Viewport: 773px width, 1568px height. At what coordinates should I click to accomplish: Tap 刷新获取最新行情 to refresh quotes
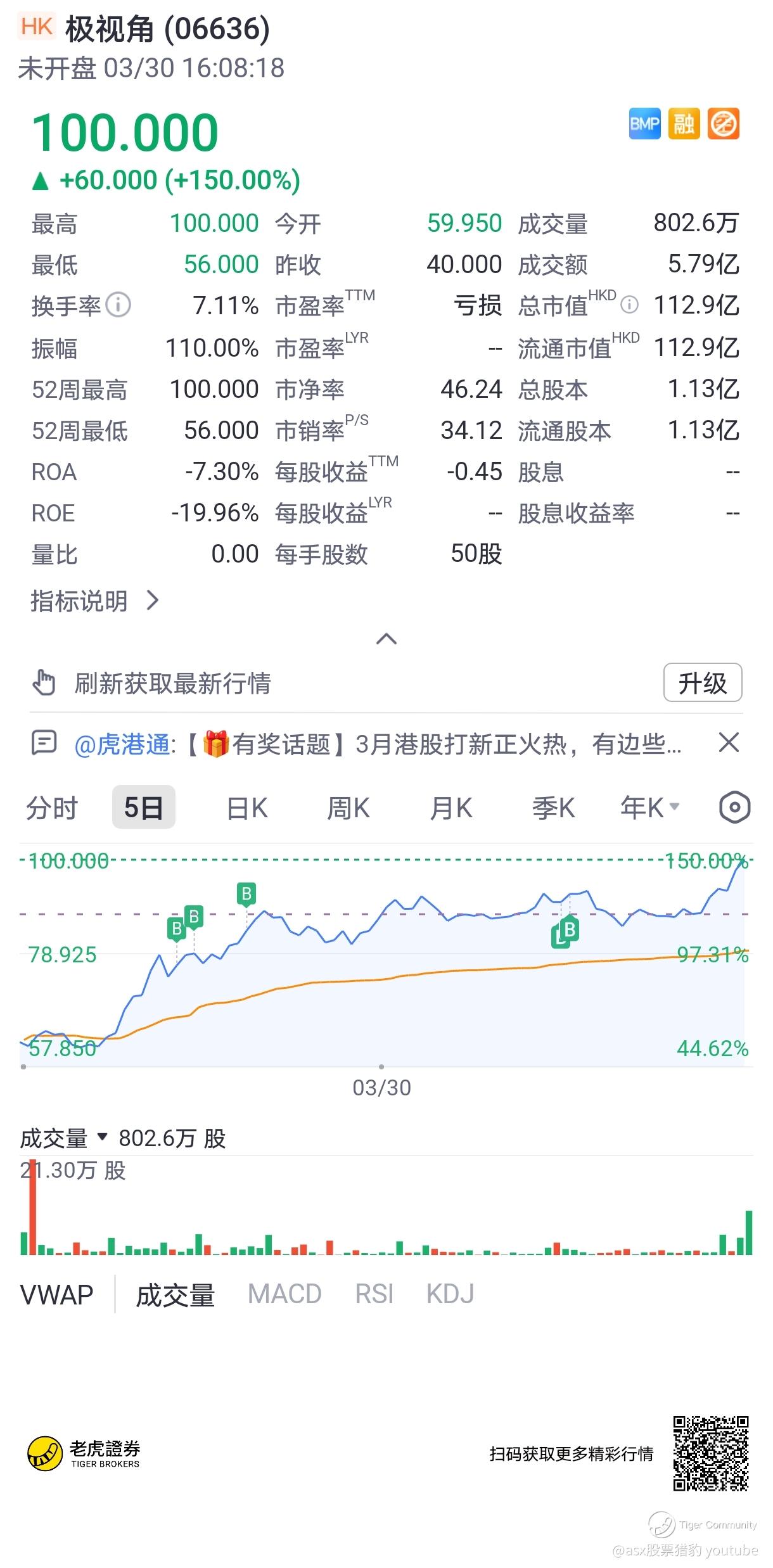pyautogui.click(x=172, y=684)
